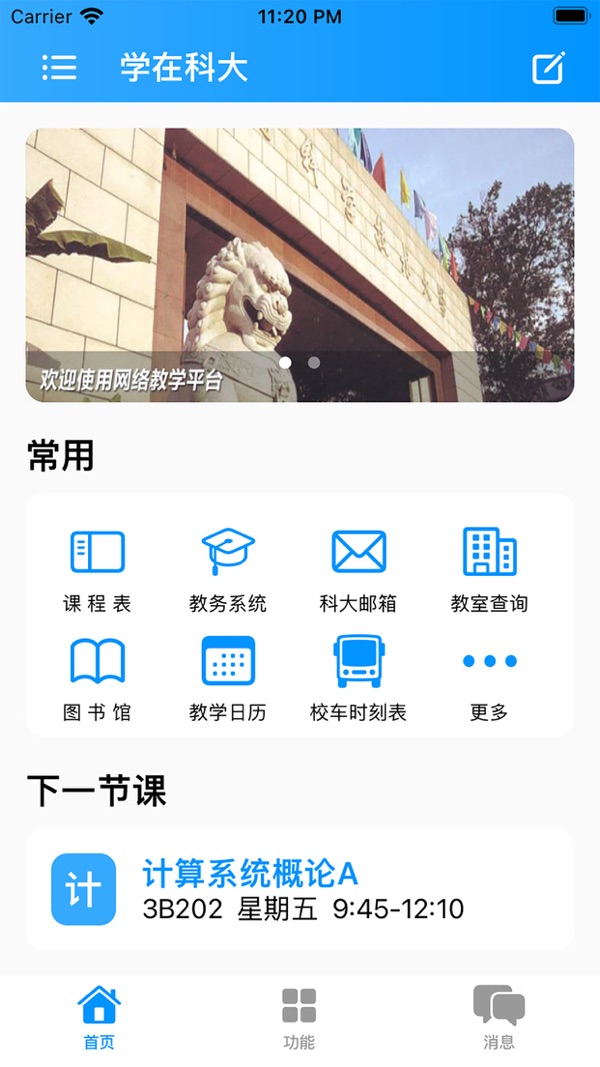The width and height of the screenshot is (600, 1067).
Task: Open 科大邮箱 mail shortcut
Action: pyautogui.click(x=358, y=569)
